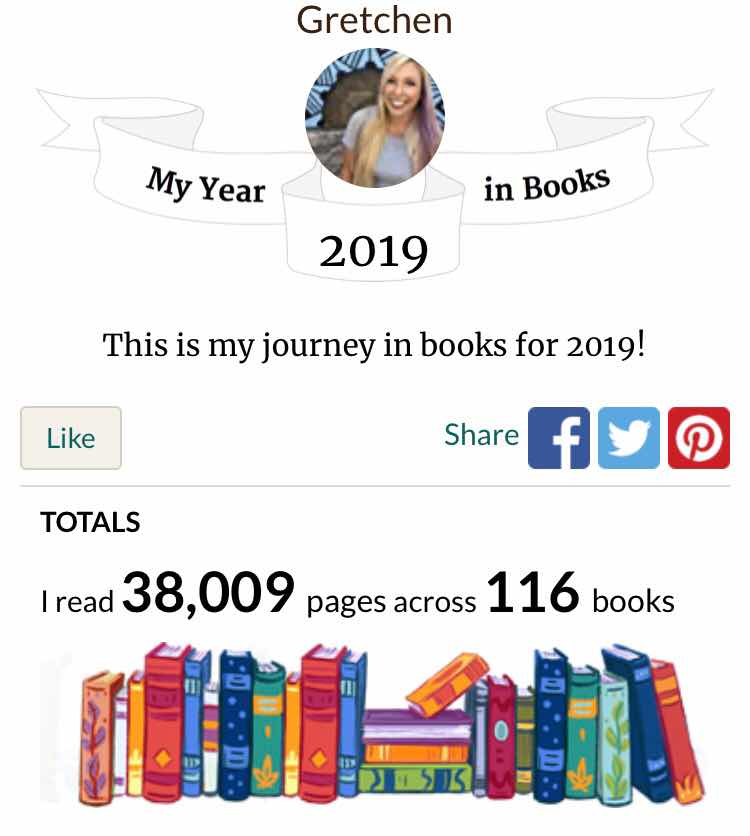The width and height of the screenshot is (750, 836).
Task: Like Gretchen's Year in Books
Action: point(71,438)
